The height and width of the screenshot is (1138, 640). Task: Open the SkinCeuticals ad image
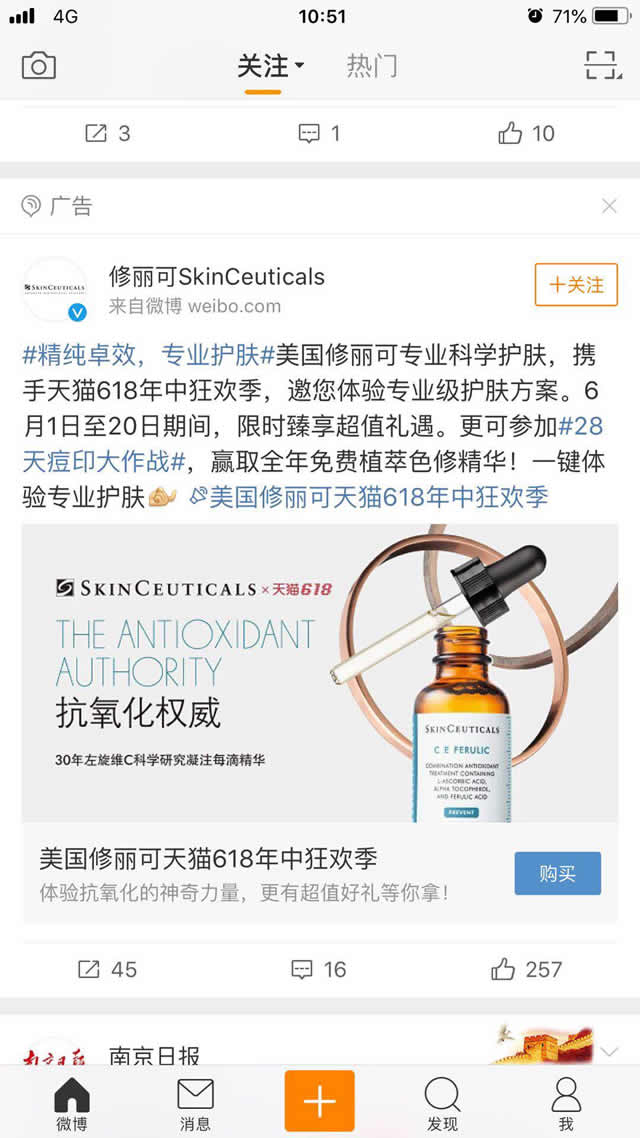[x=320, y=673]
